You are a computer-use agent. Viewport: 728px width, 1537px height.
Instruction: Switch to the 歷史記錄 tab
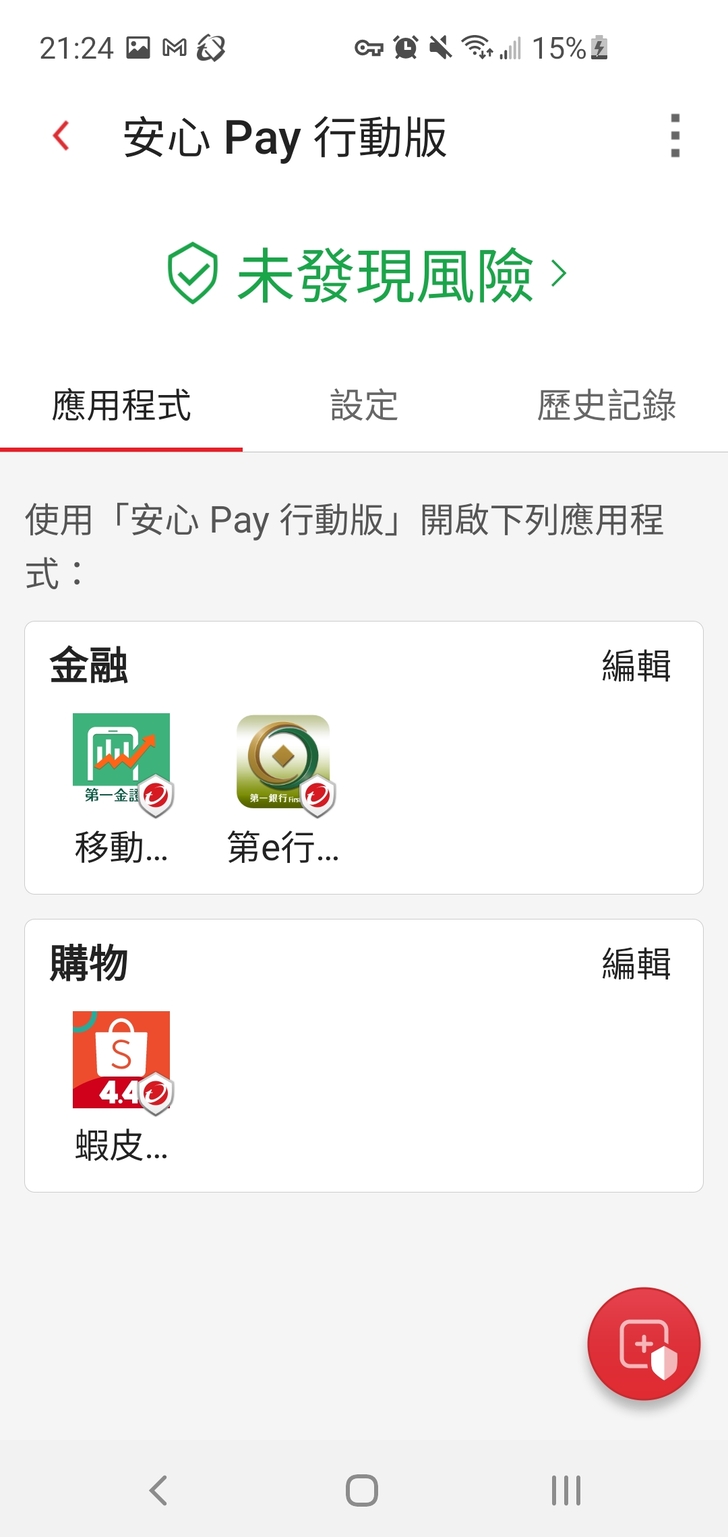pos(606,406)
